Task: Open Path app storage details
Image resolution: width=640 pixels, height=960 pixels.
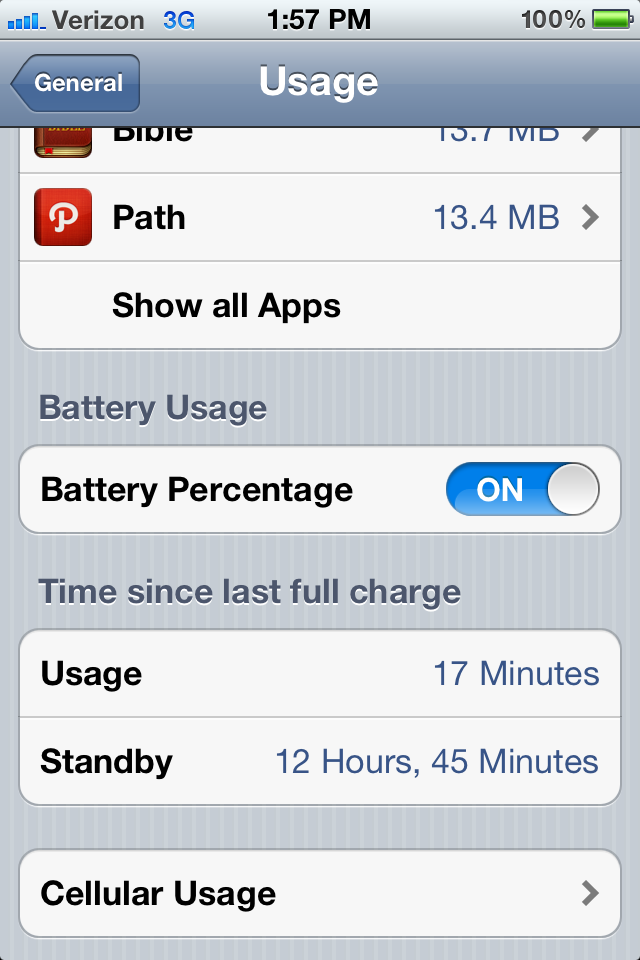Action: (x=320, y=217)
